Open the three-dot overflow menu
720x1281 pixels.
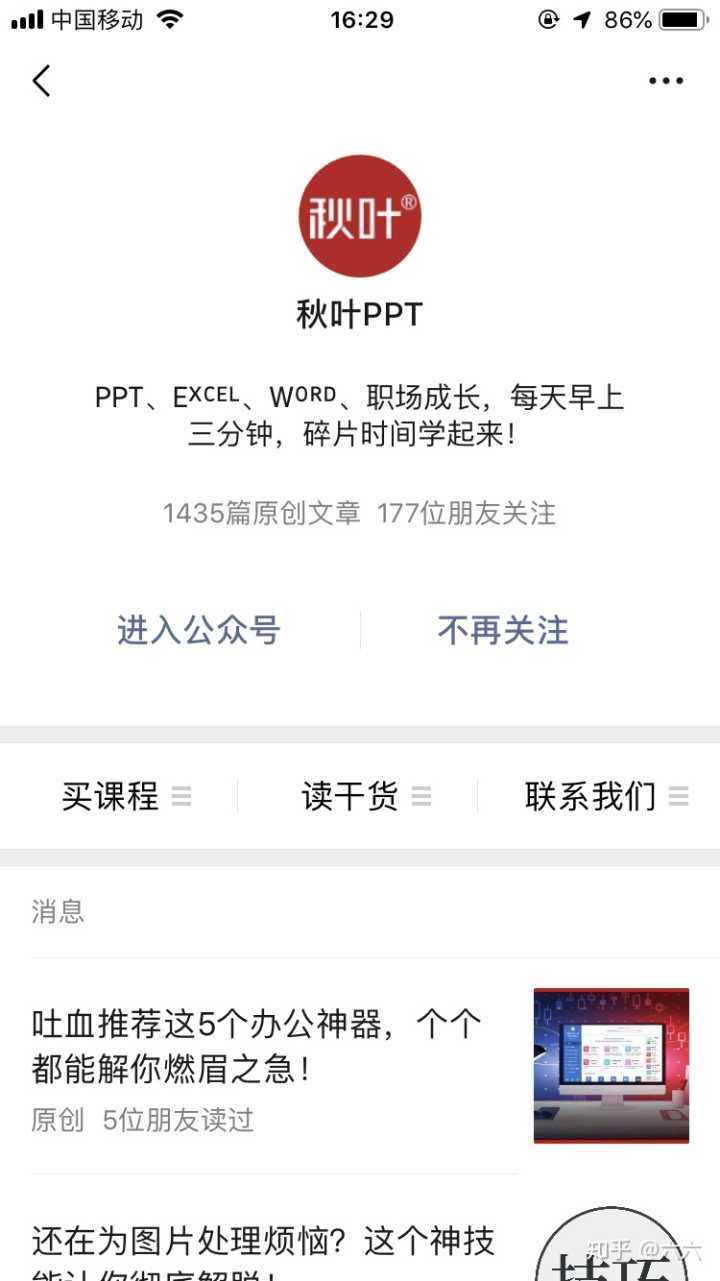(666, 81)
